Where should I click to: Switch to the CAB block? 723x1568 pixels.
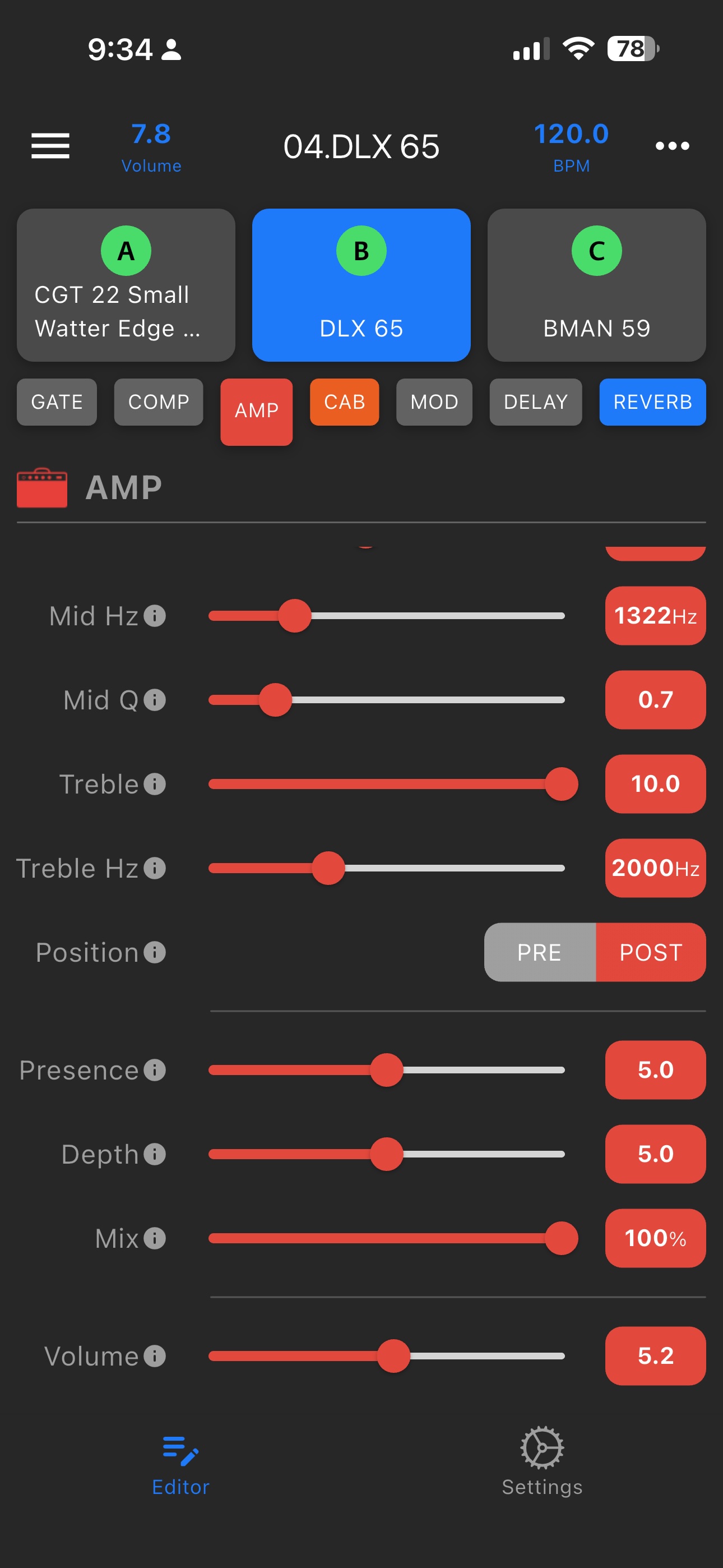[345, 402]
